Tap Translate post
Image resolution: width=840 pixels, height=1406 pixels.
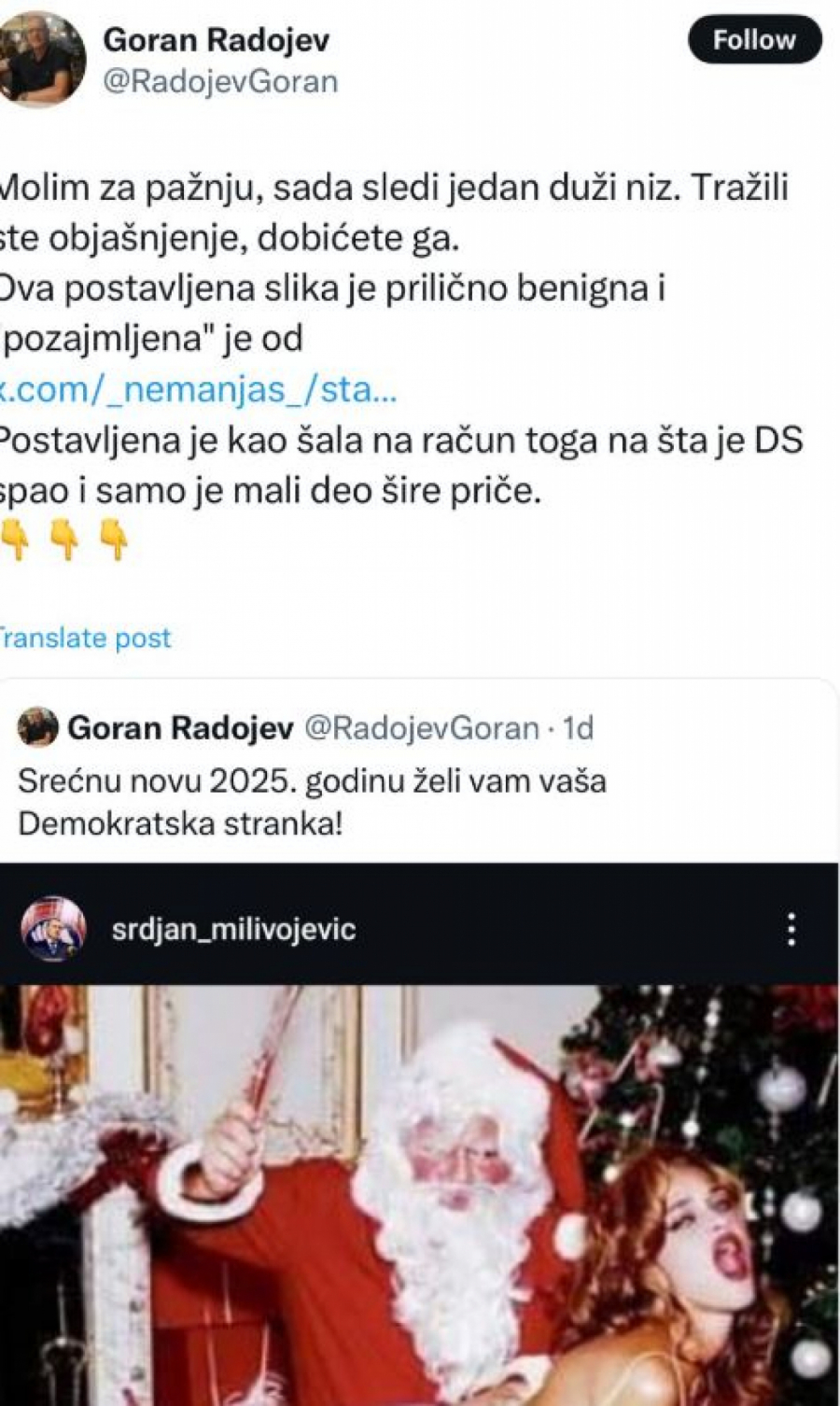(x=84, y=638)
